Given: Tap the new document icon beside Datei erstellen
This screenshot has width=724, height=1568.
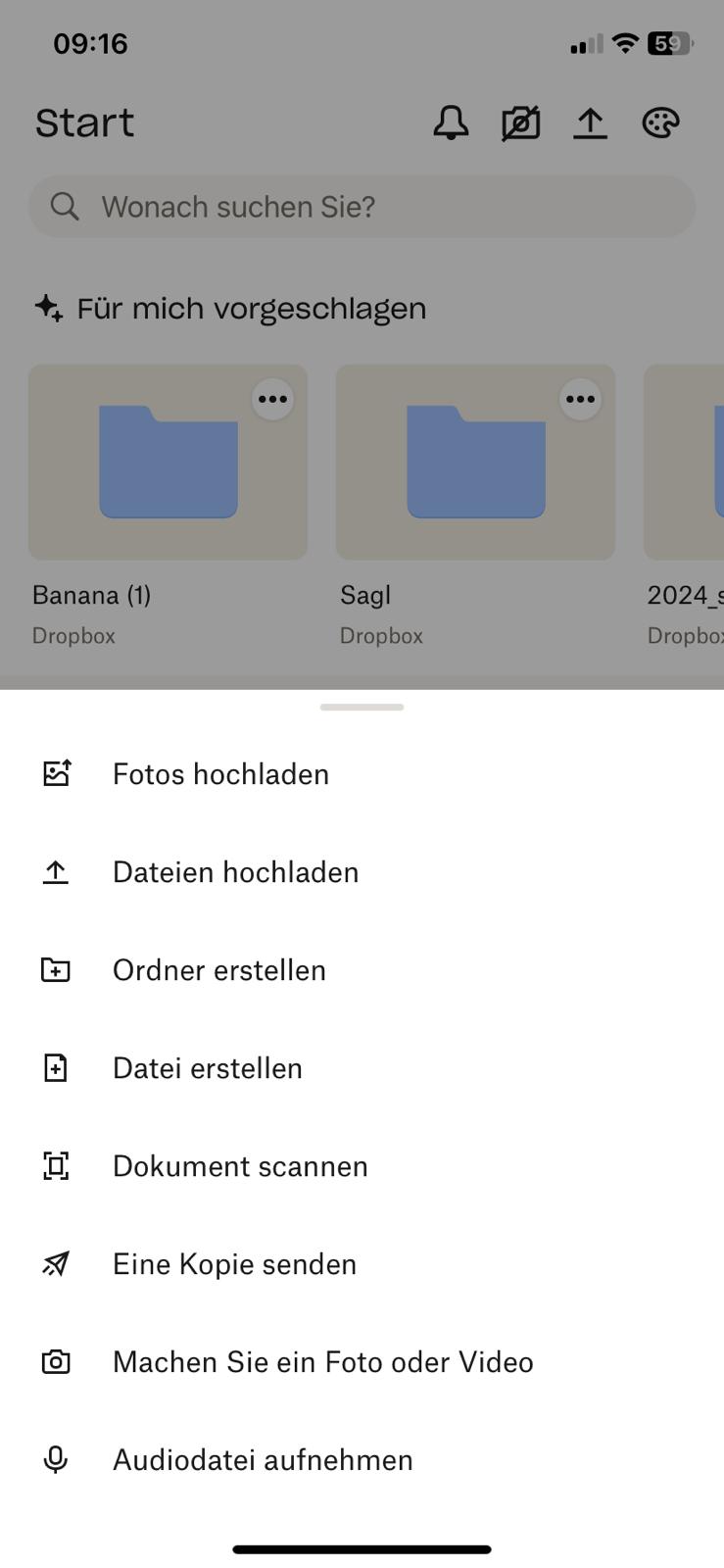Looking at the screenshot, I should point(57,1067).
